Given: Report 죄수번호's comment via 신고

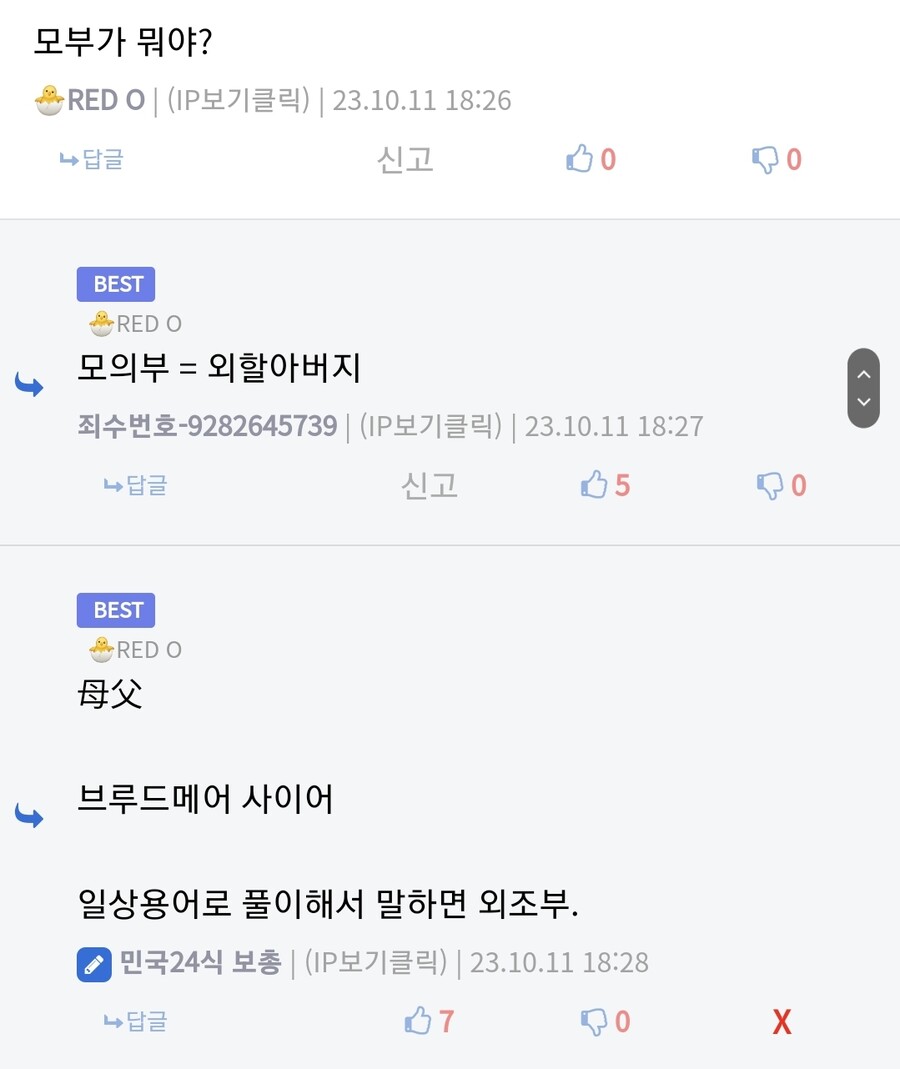Looking at the screenshot, I should 429,485.
